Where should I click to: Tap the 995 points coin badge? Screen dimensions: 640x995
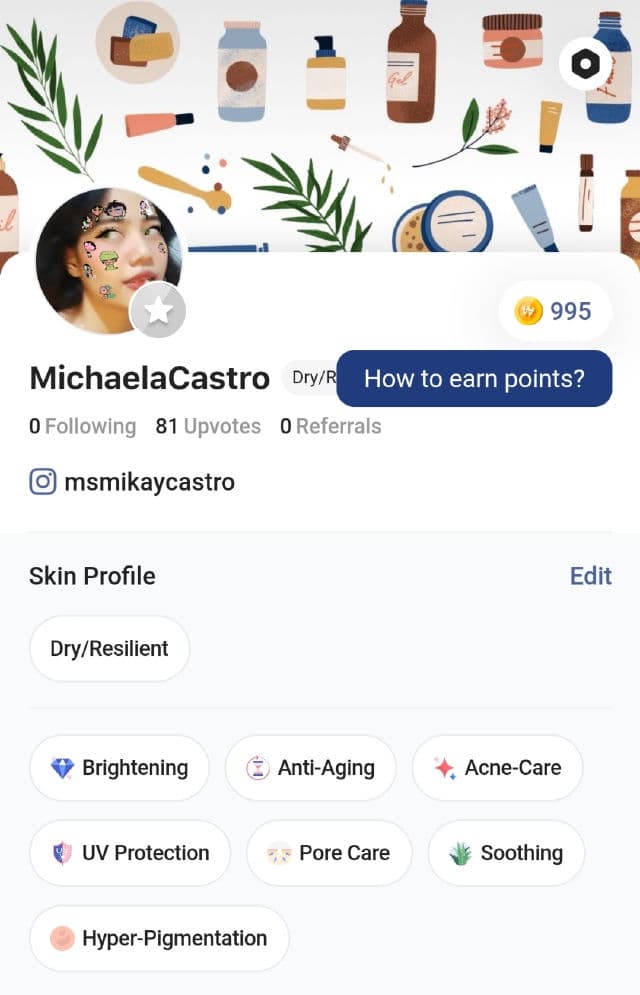[554, 311]
